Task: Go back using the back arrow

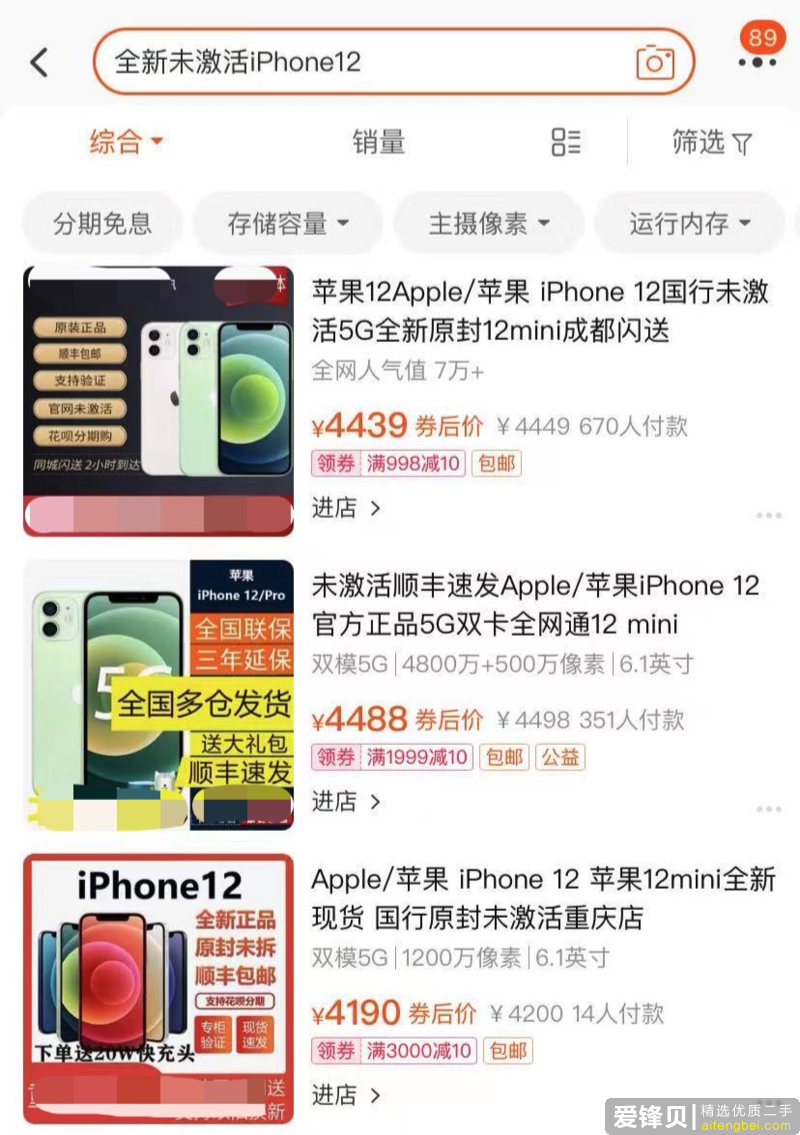Action: 39,62
